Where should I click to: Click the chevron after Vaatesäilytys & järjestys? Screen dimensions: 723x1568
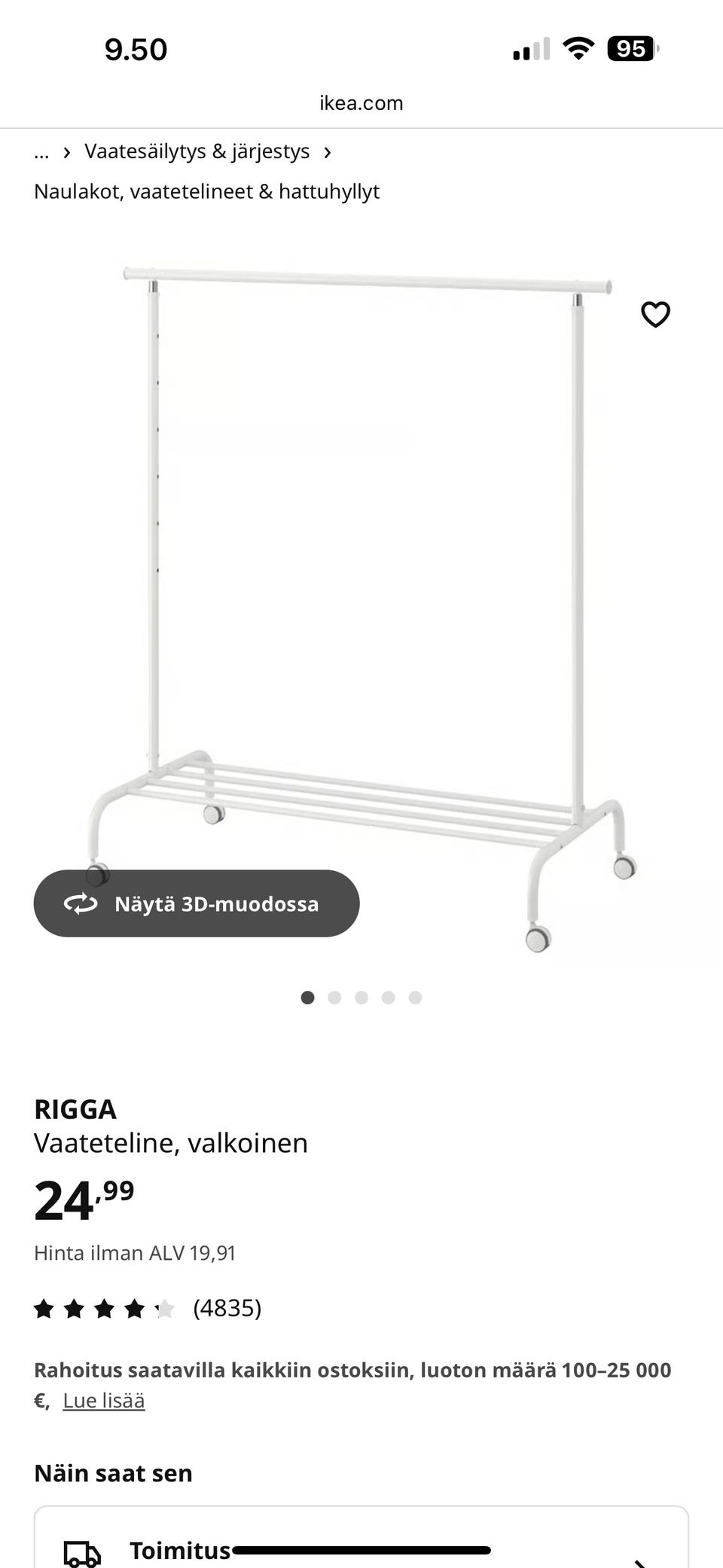pyautogui.click(x=328, y=151)
